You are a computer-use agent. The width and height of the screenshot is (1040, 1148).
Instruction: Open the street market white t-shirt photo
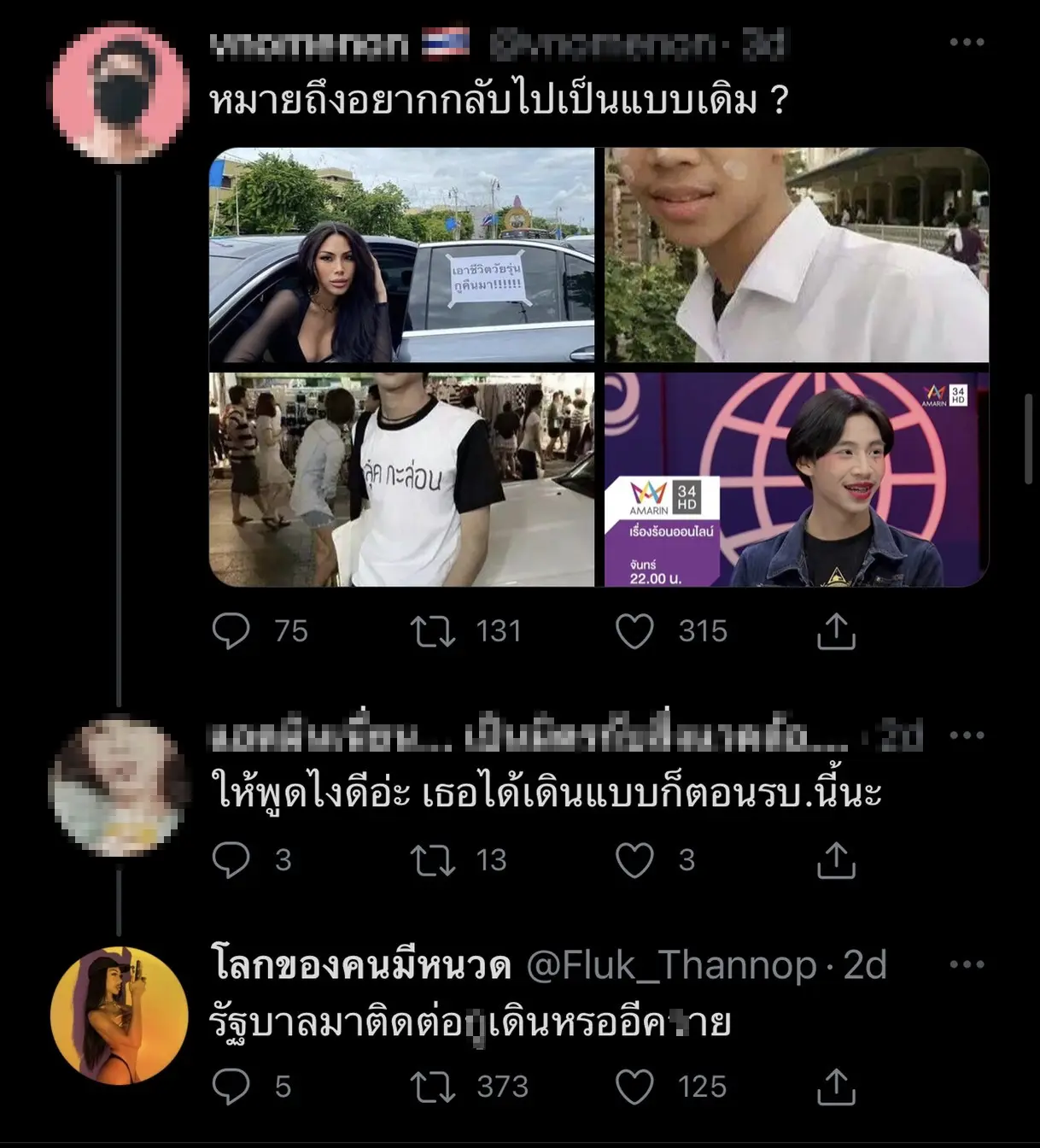(401, 479)
